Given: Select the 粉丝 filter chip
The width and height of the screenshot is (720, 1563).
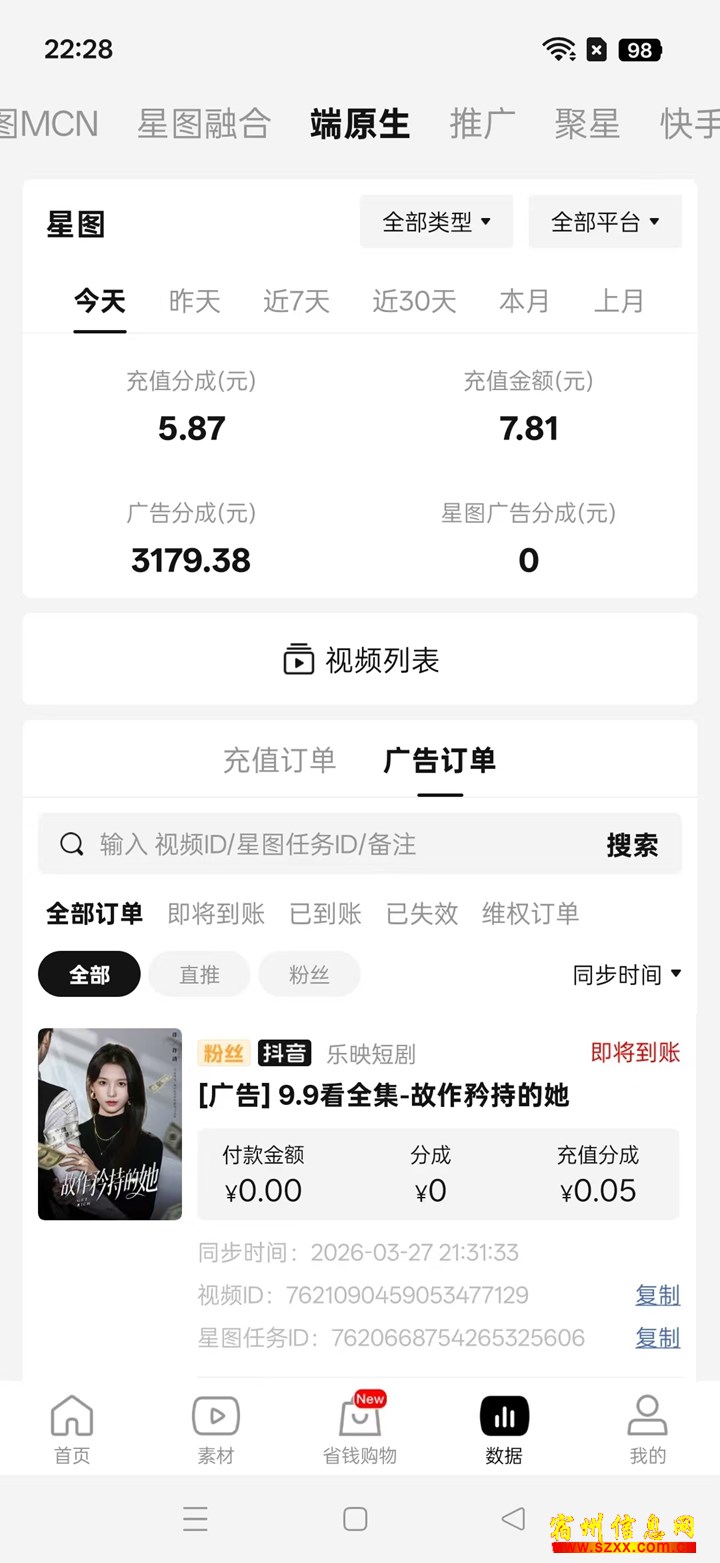Looking at the screenshot, I should (309, 974).
